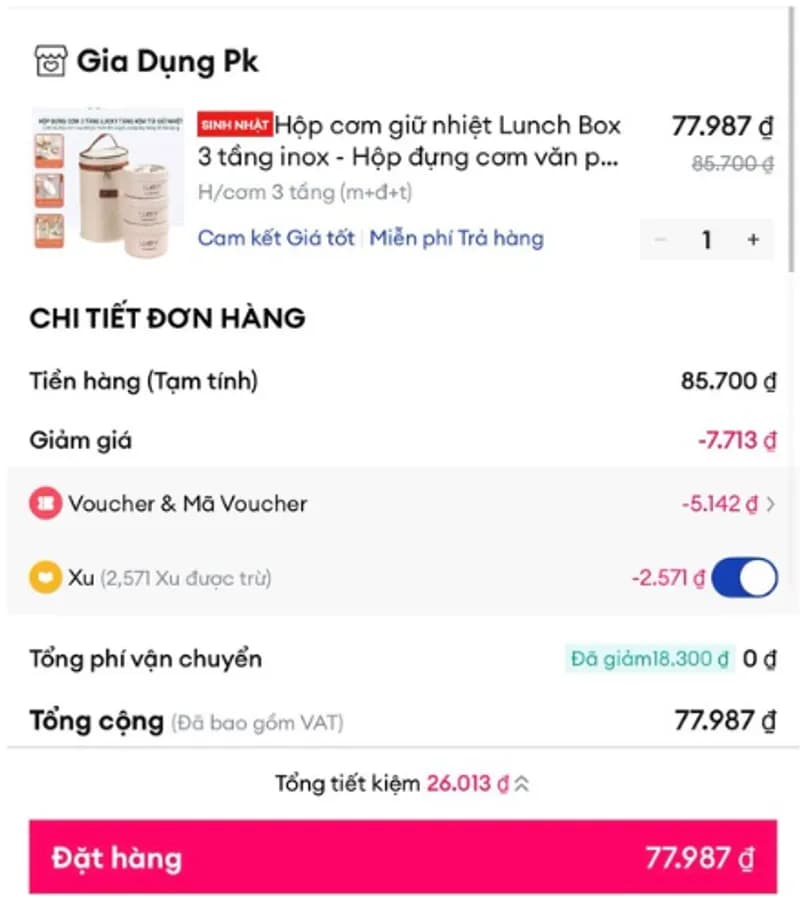Expand the Voucher & Mã Voucher row chevron

point(771,503)
